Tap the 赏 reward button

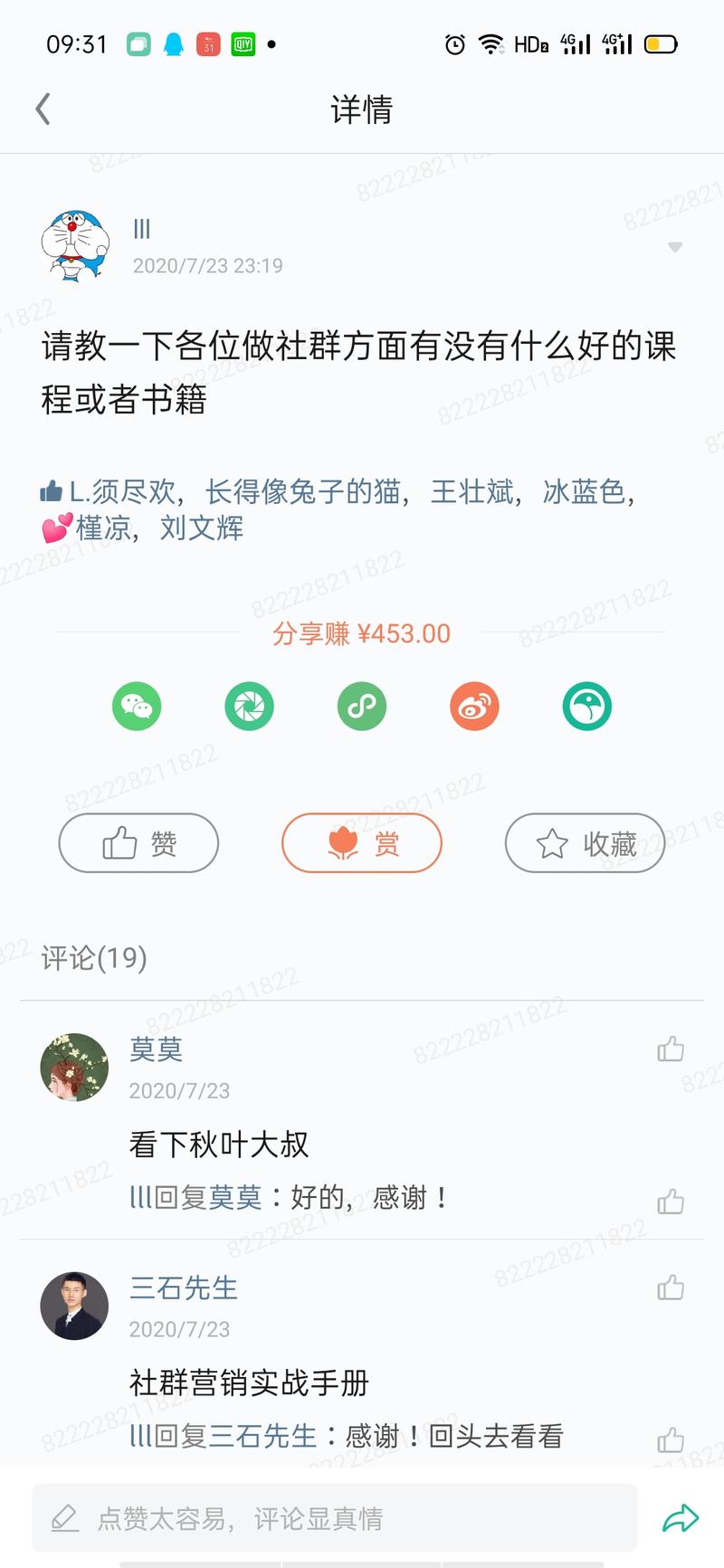click(361, 842)
